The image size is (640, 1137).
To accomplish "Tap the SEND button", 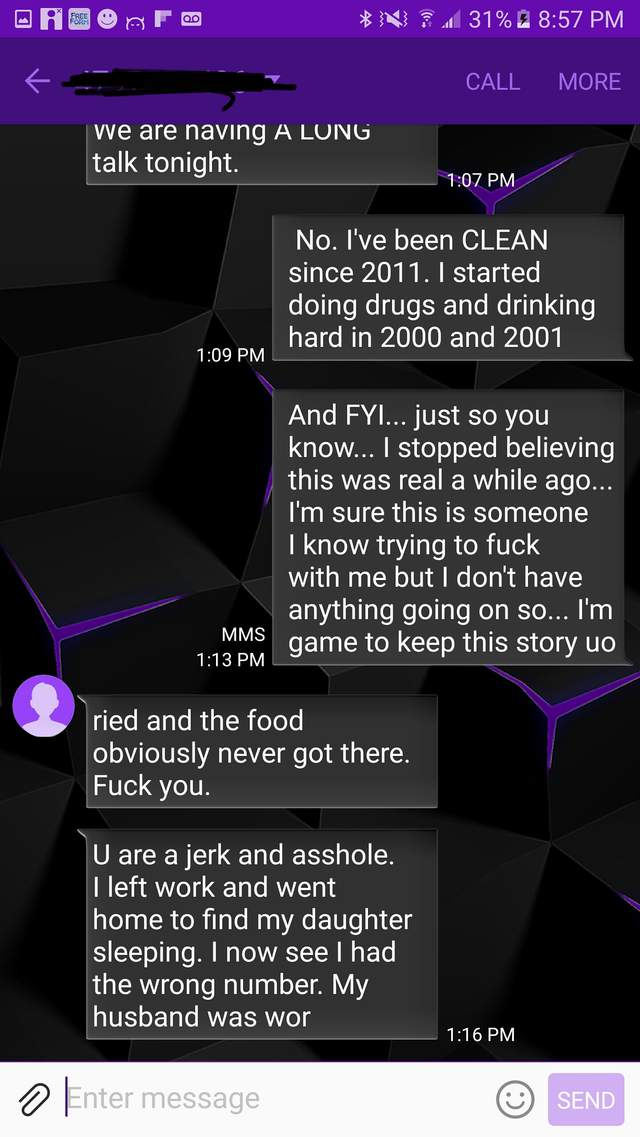I will click(x=585, y=1100).
